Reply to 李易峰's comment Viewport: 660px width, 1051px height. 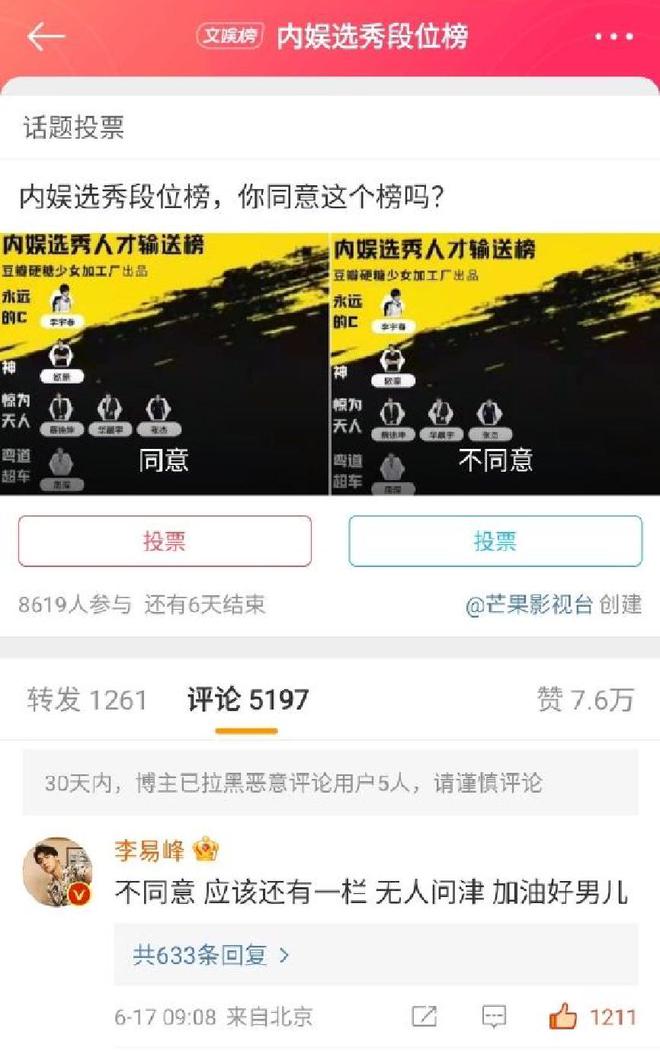coord(494,1017)
